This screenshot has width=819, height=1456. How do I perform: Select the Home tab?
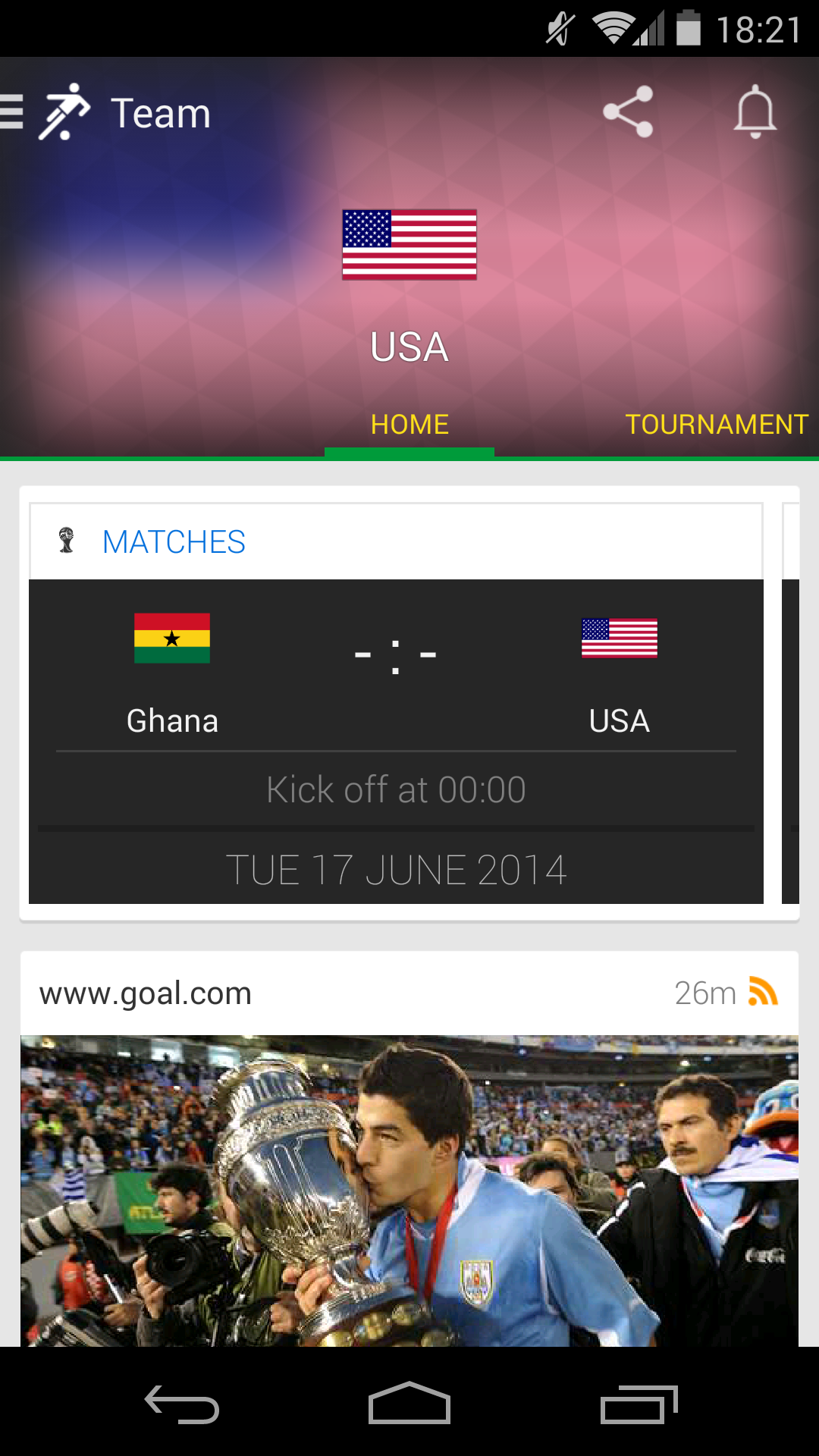[409, 424]
